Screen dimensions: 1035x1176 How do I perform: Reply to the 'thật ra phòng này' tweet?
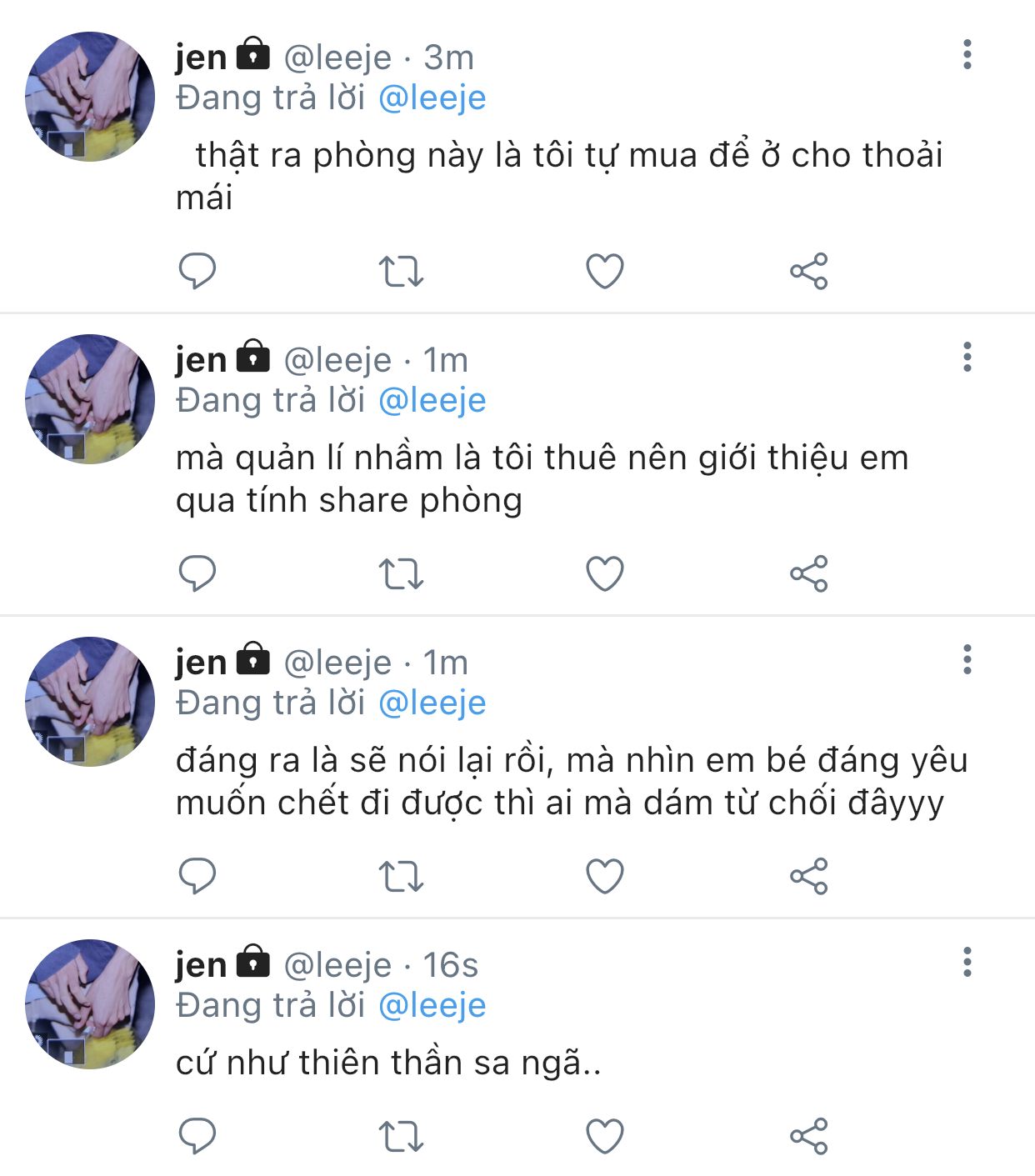[197, 271]
